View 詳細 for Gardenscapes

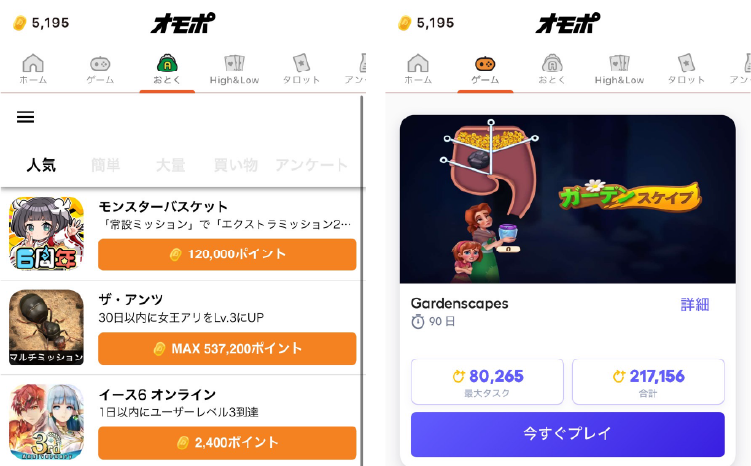coord(694,304)
